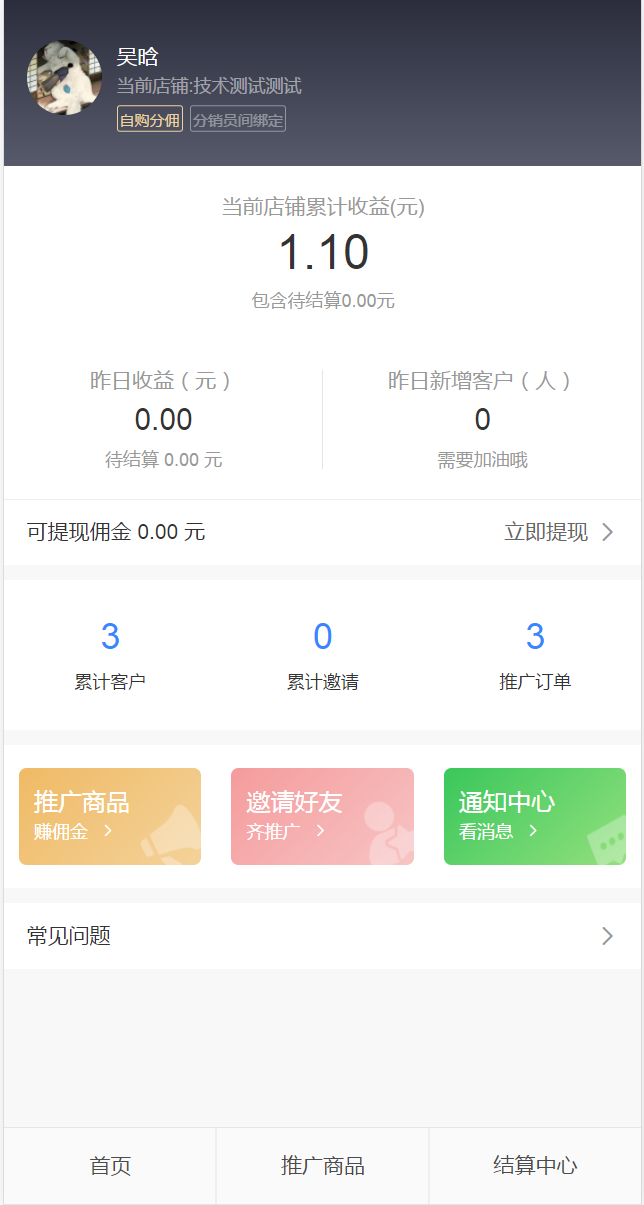
Task: Tap the 自购分佣 tag
Action: point(150,120)
